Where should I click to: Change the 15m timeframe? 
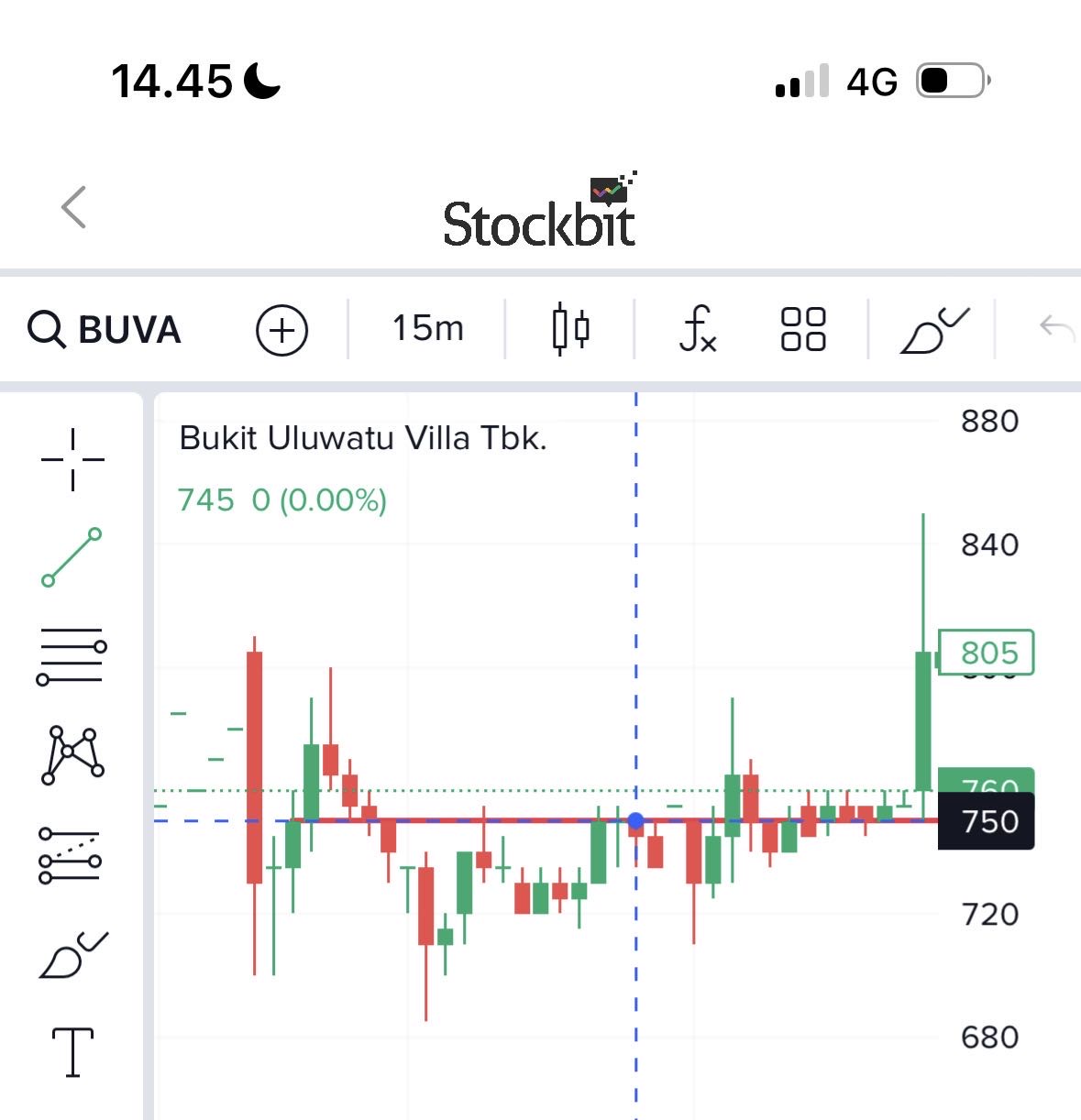(427, 328)
